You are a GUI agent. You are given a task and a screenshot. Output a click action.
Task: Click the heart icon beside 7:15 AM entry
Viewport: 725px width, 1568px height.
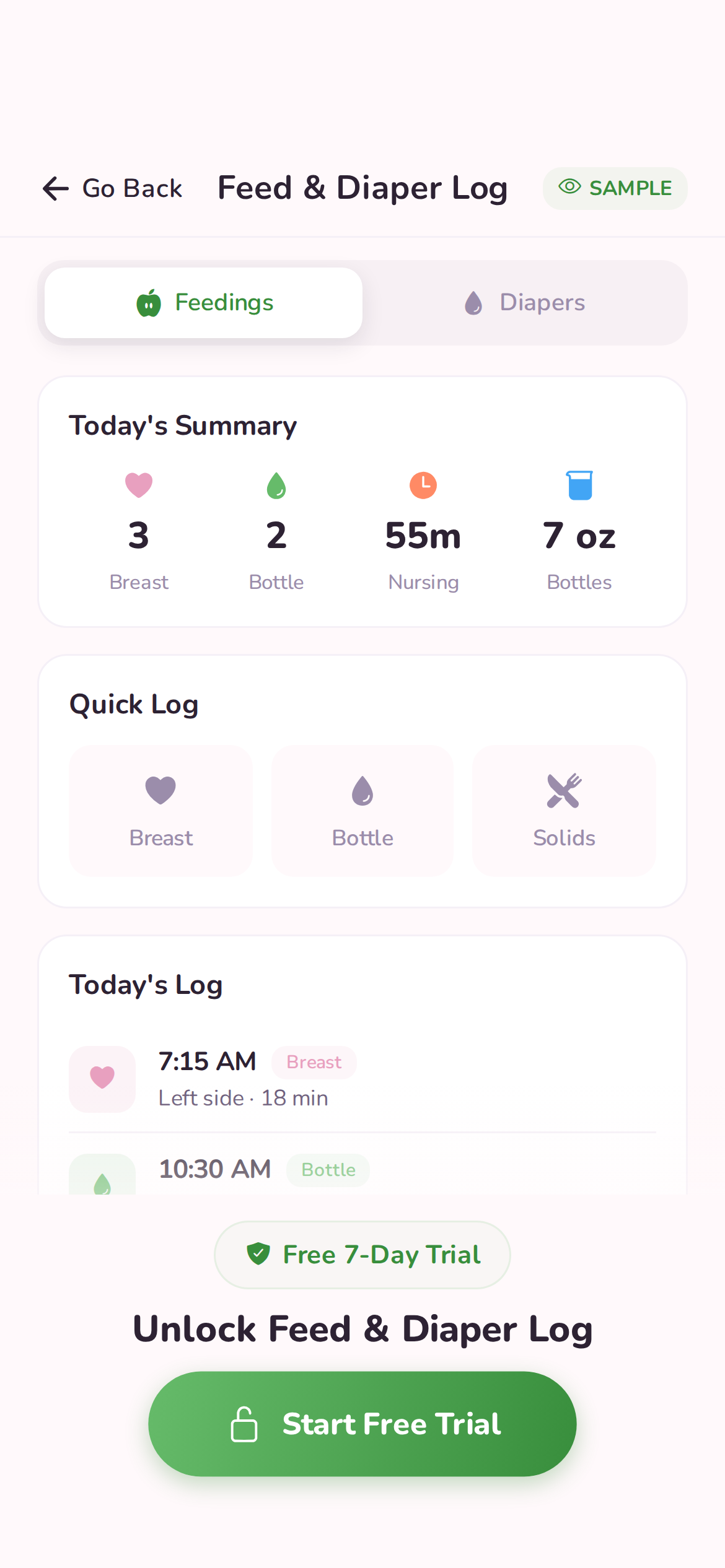click(102, 1079)
